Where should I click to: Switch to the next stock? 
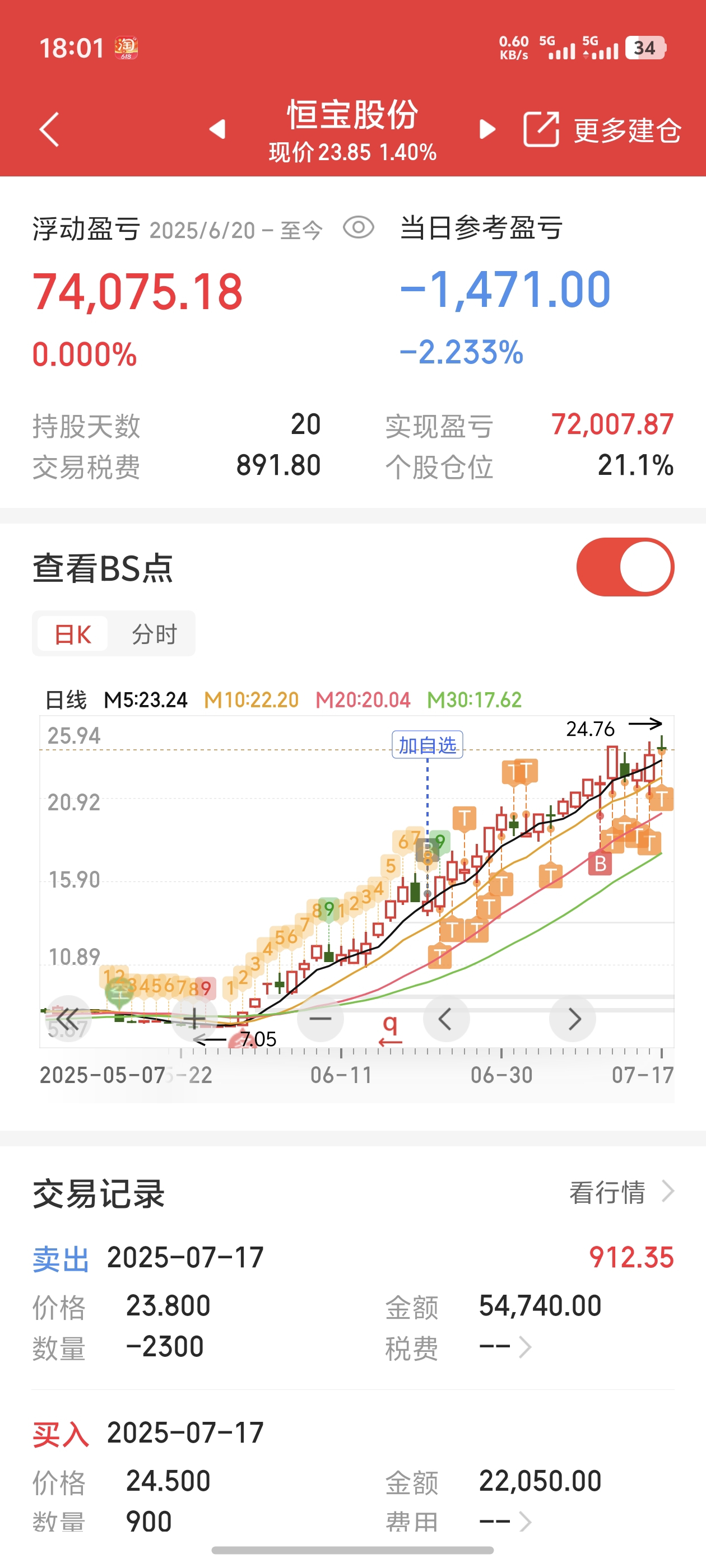pos(487,129)
